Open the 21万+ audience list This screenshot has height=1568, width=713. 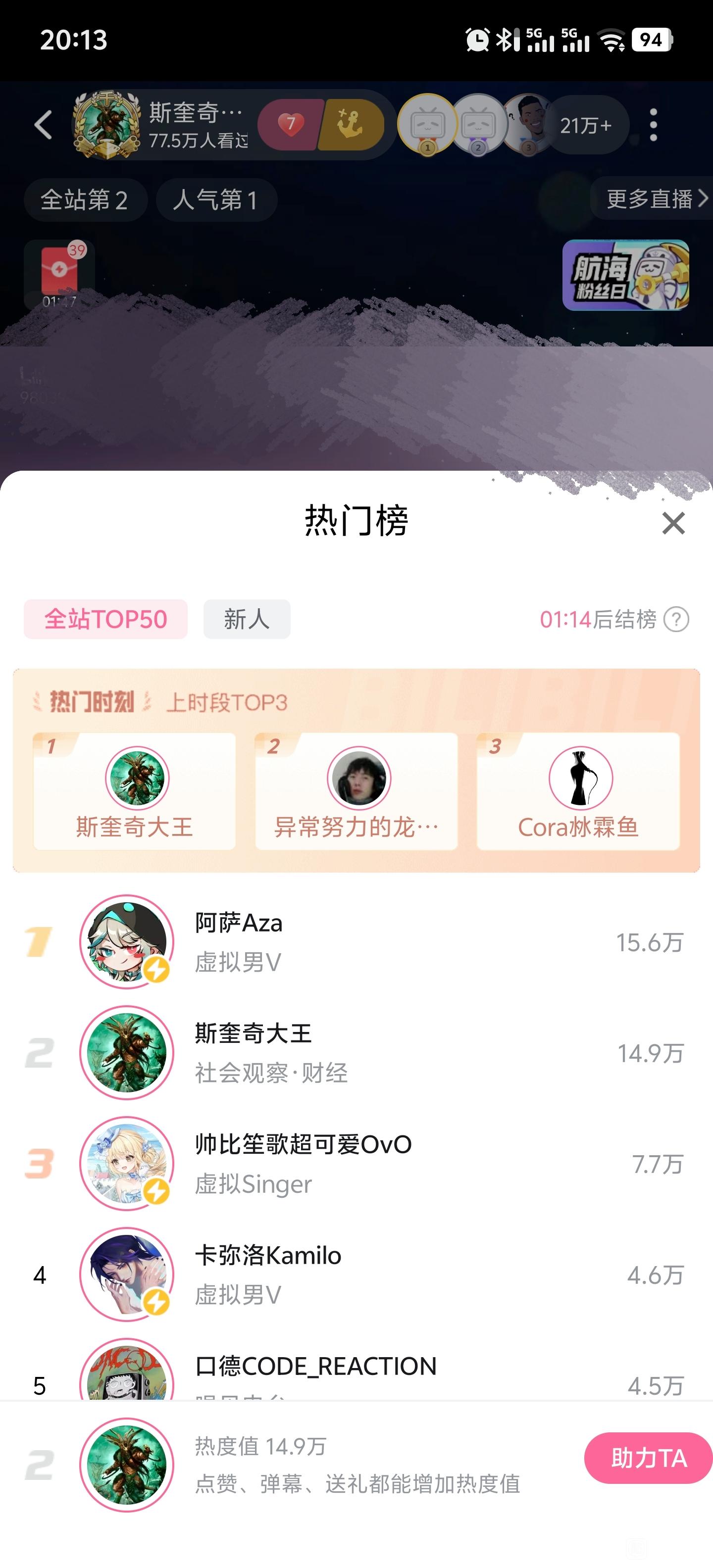(x=585, y=125)
